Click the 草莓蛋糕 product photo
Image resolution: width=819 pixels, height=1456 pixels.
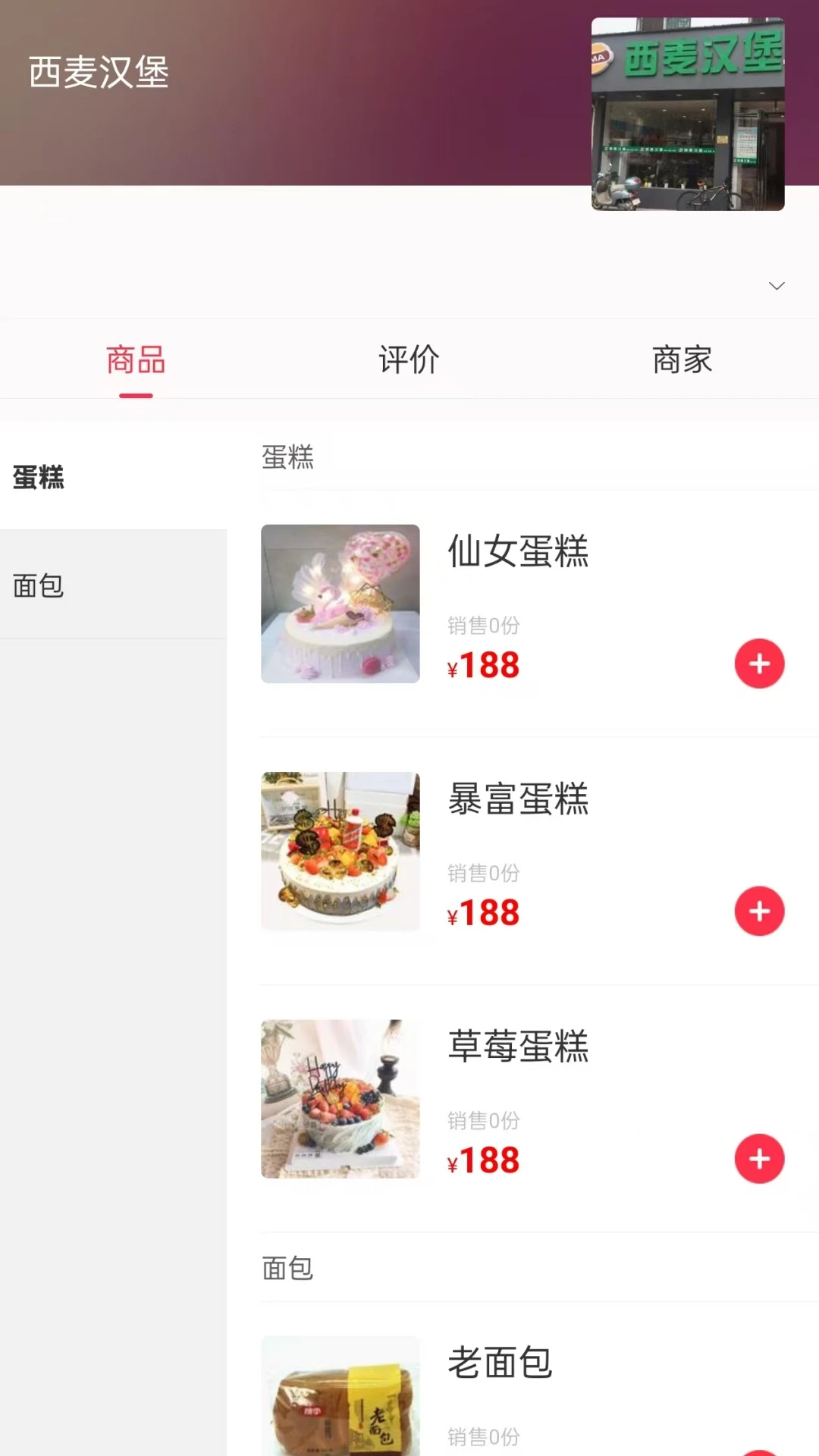340,1098
